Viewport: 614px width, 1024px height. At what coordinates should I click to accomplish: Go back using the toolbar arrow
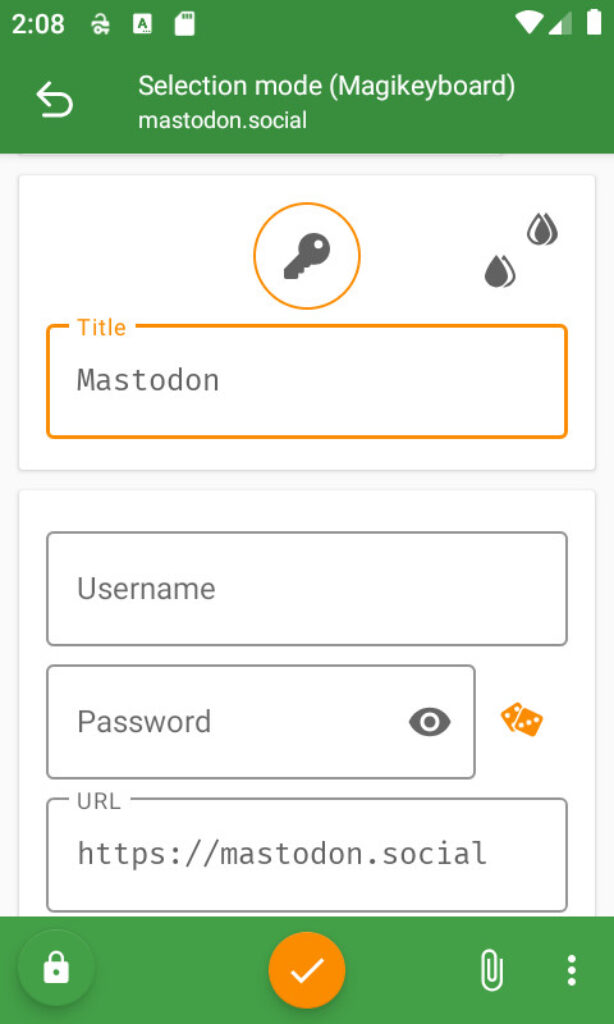click(54, 101)
